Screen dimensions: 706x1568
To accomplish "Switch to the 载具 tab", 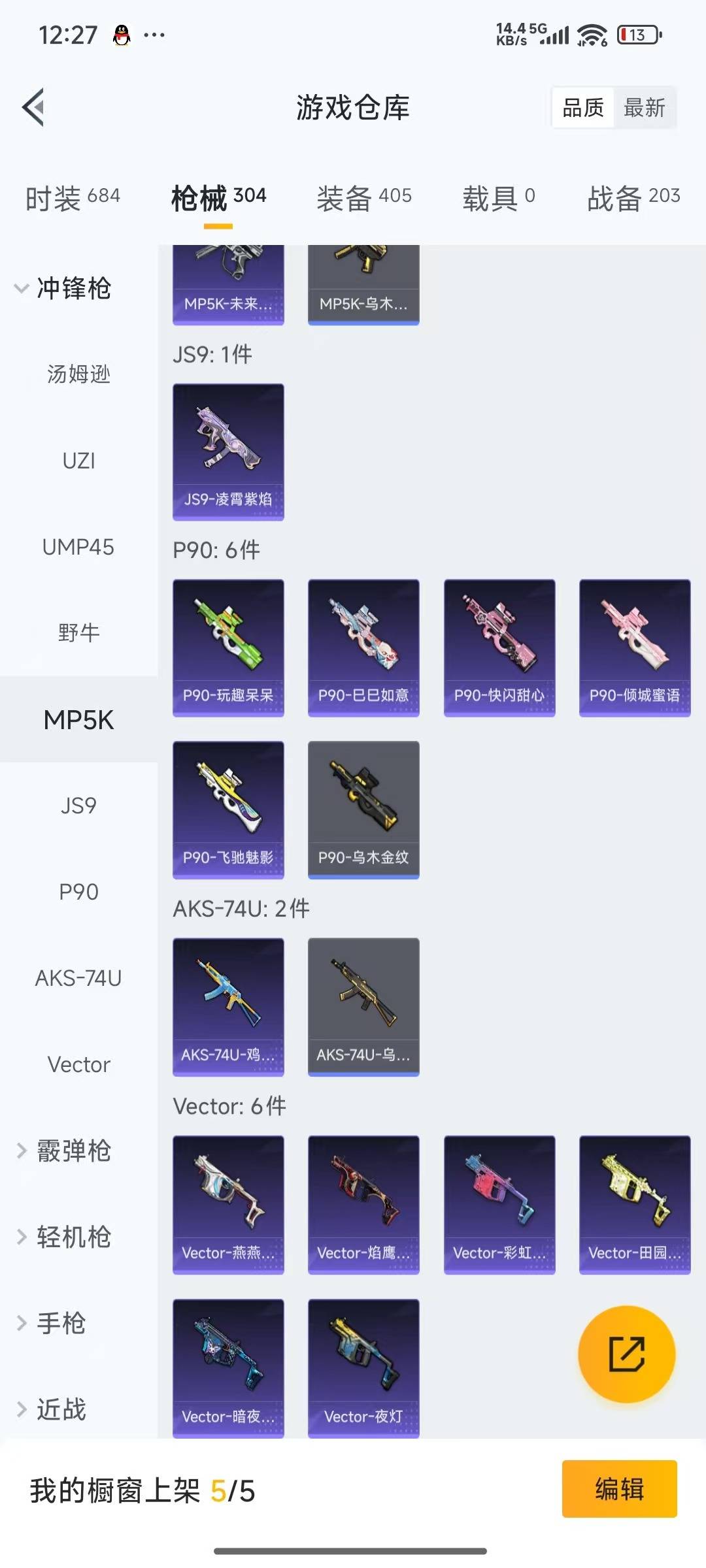I will pos(499,198).
